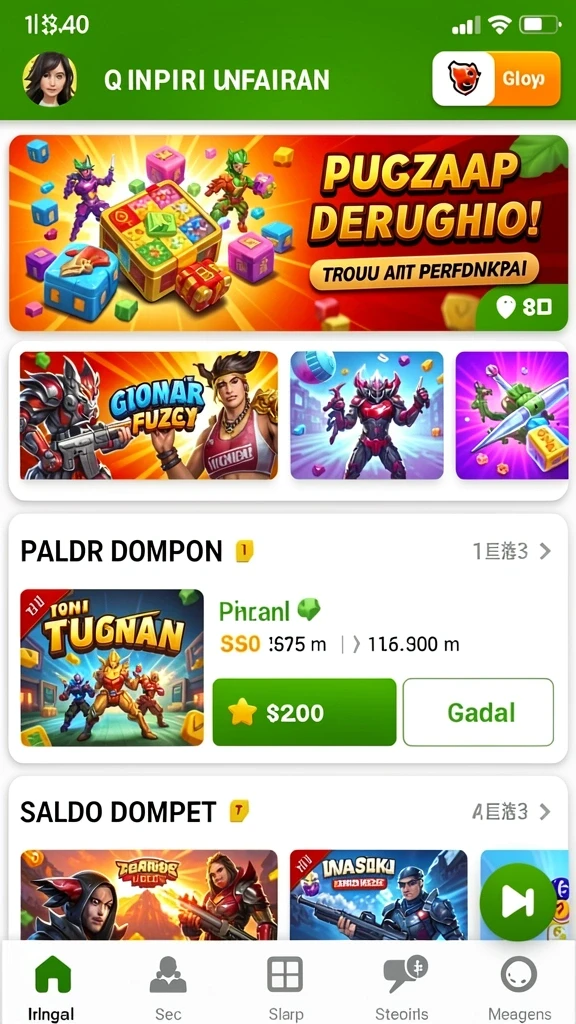
Task: Switch to the Meagens tab
Action: pyautogui.click(x=520, y=986)
